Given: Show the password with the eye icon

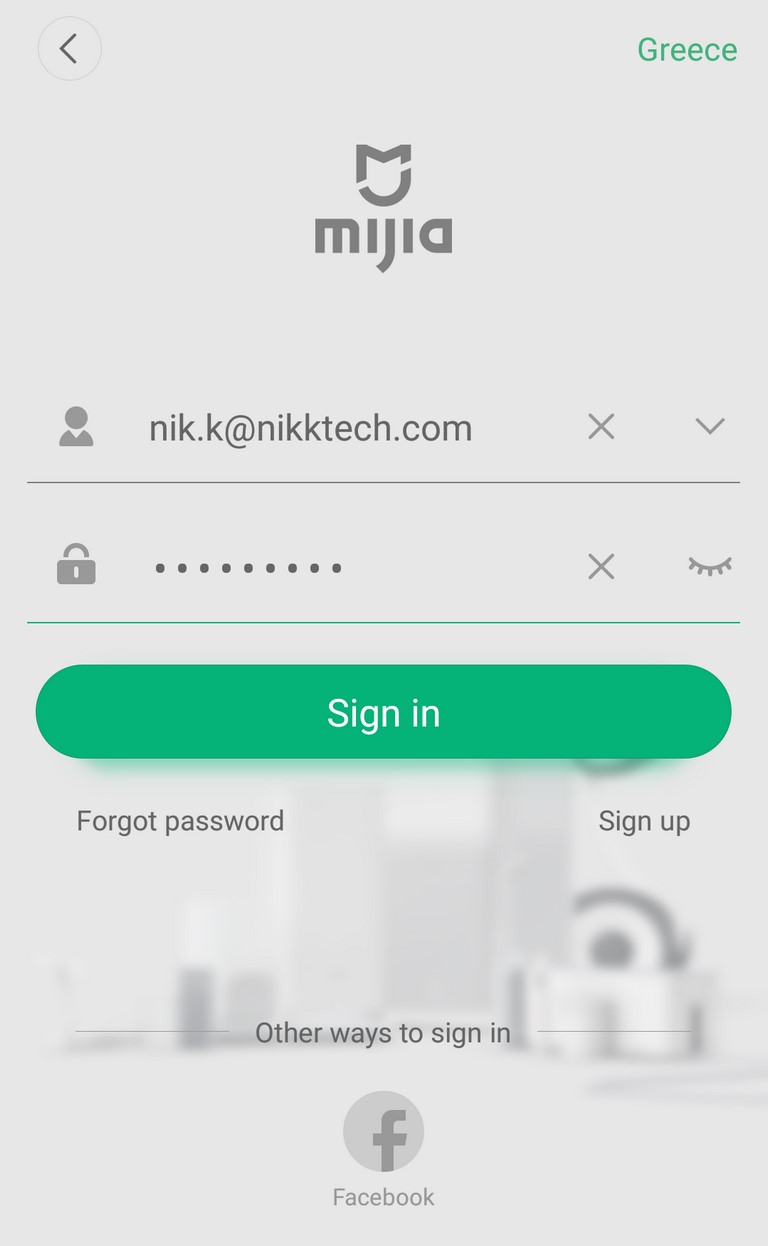Looking at the screenshot, I should [x=710, y=567].
